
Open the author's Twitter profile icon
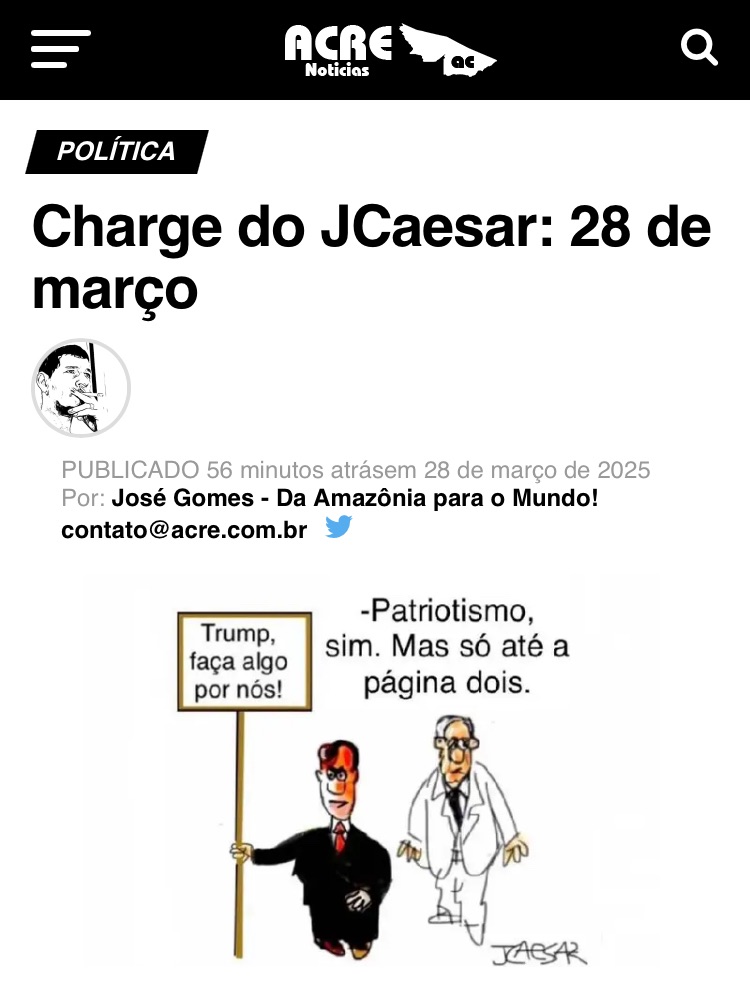point(338,528)
